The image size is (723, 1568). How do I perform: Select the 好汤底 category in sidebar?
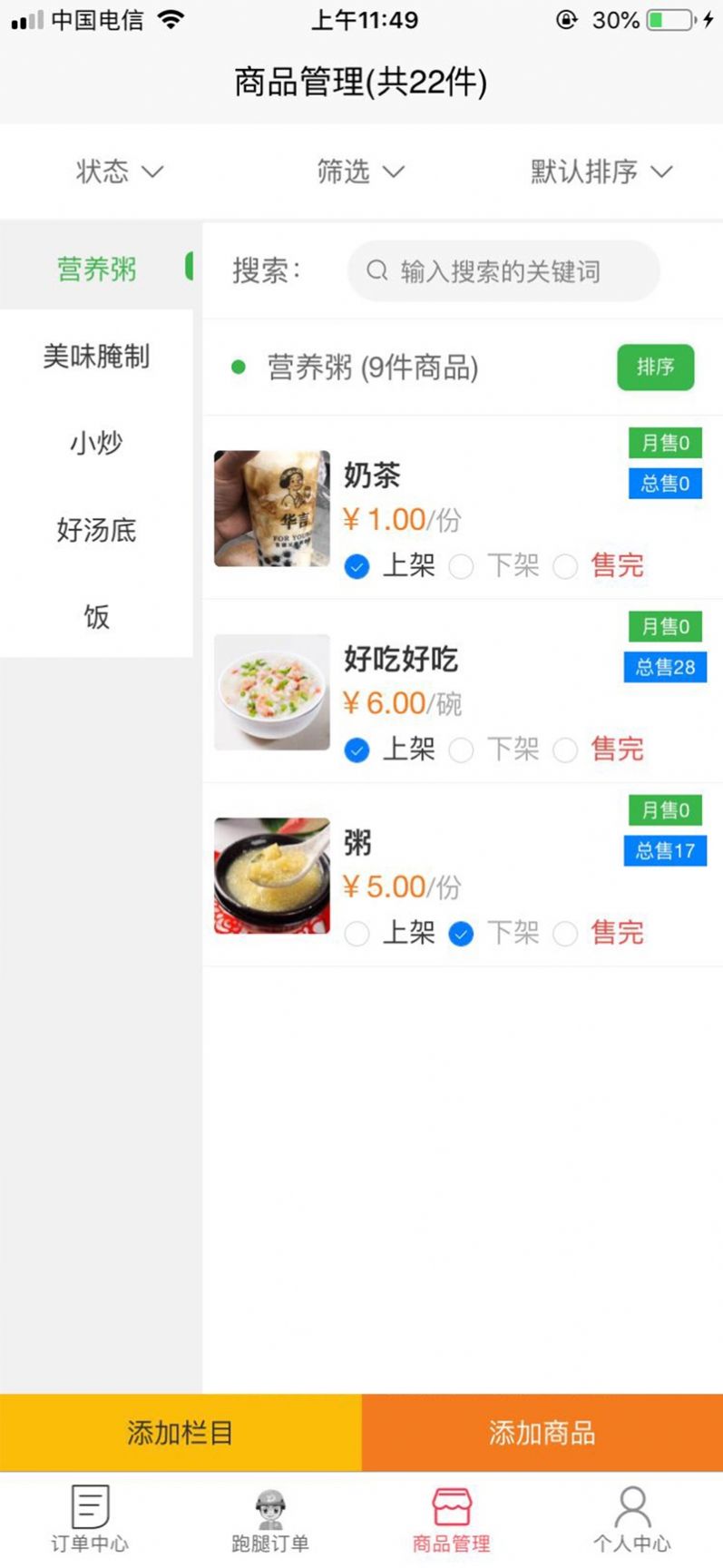click(96, 533)
